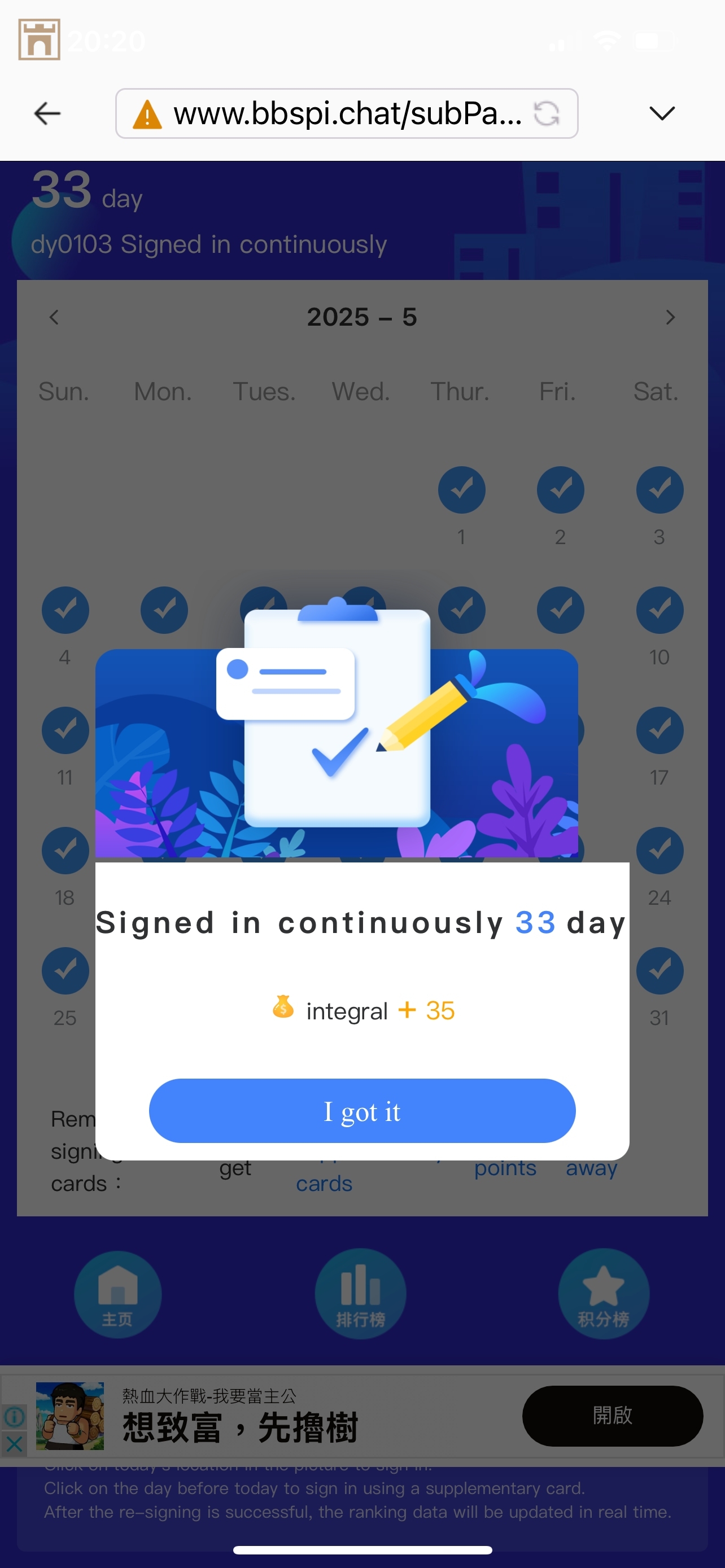Go back using the browser back arrow
Viewport: 725px width, 1568px height.
click(47, 113)
